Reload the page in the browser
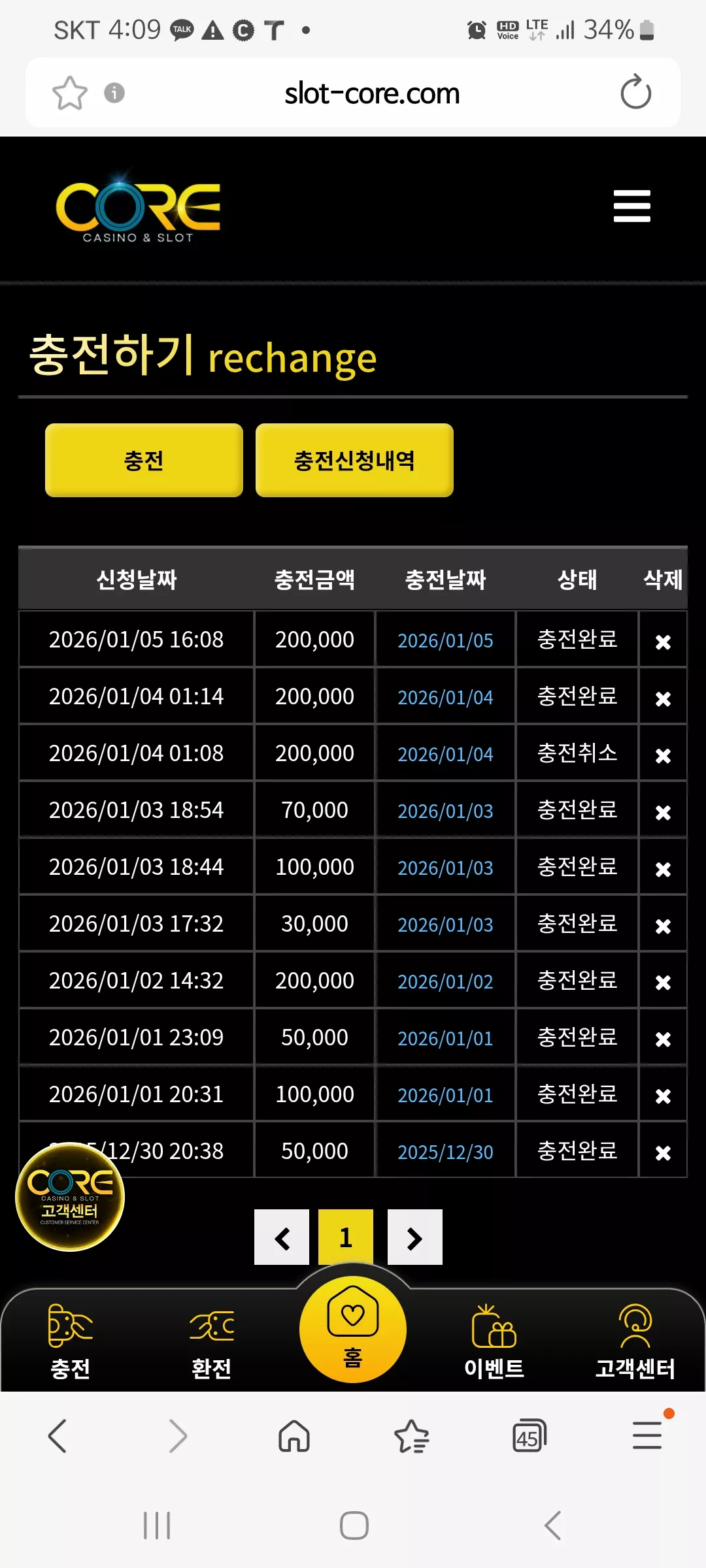Screen dimensions: 706x1568 point(635,92)
